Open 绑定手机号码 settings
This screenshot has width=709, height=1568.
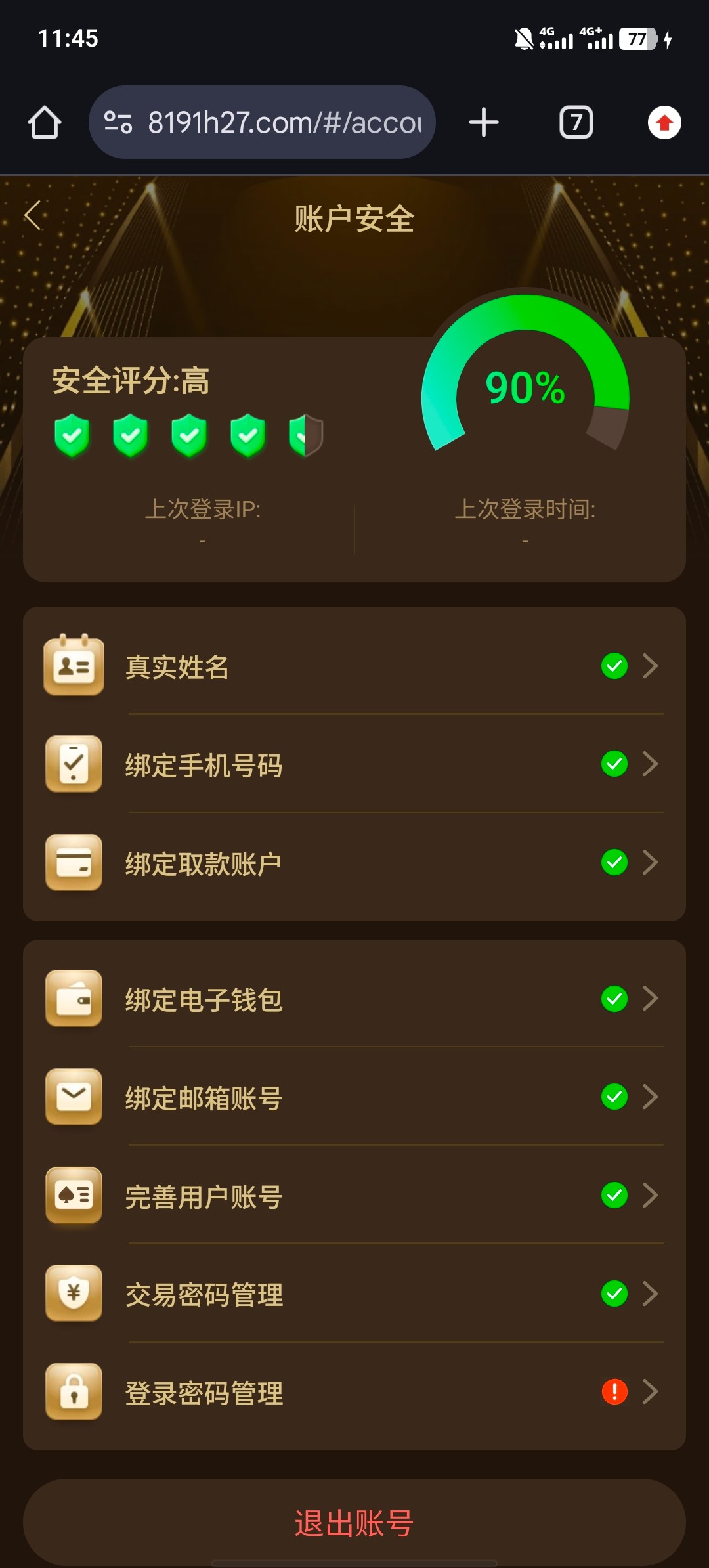tap(354, 765)
